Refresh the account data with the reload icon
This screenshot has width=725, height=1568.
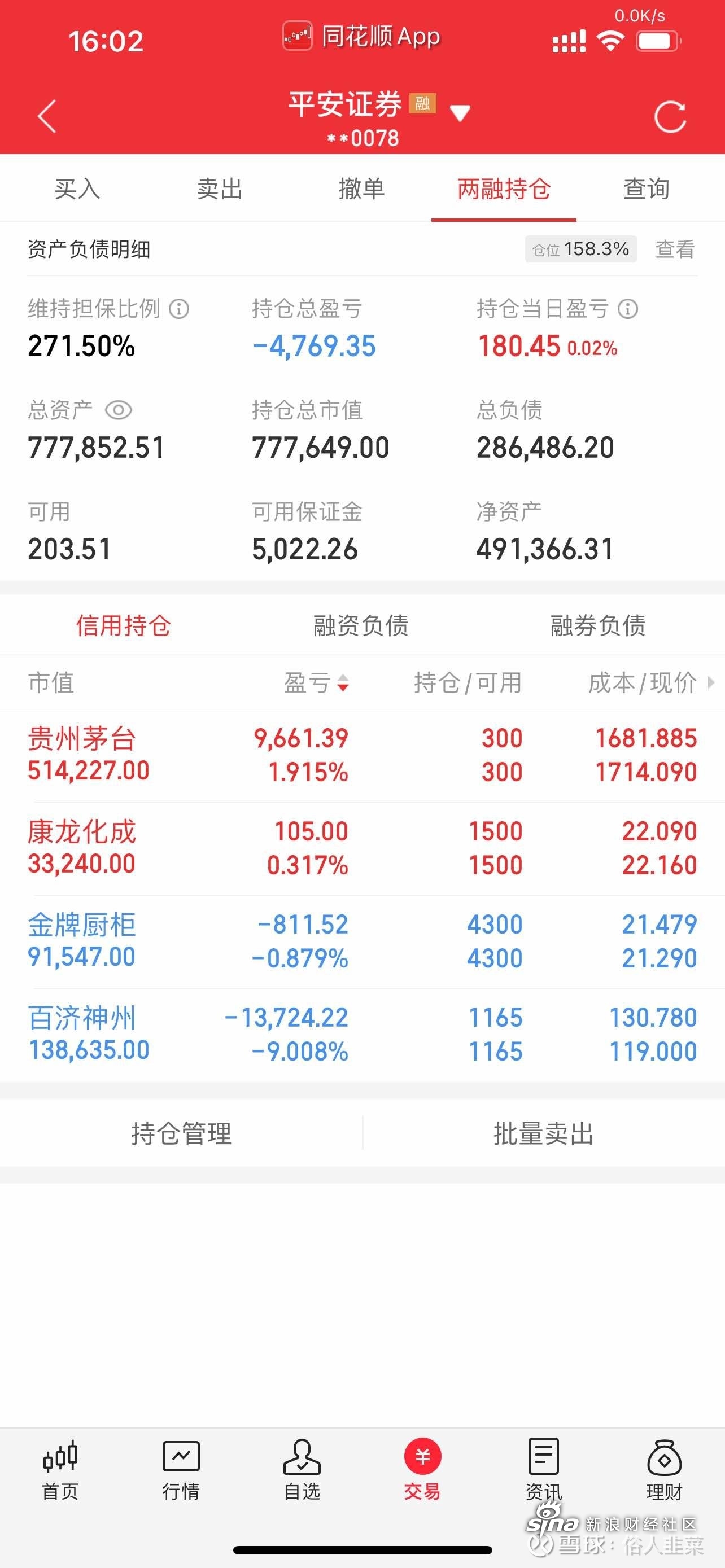[671, 117]
